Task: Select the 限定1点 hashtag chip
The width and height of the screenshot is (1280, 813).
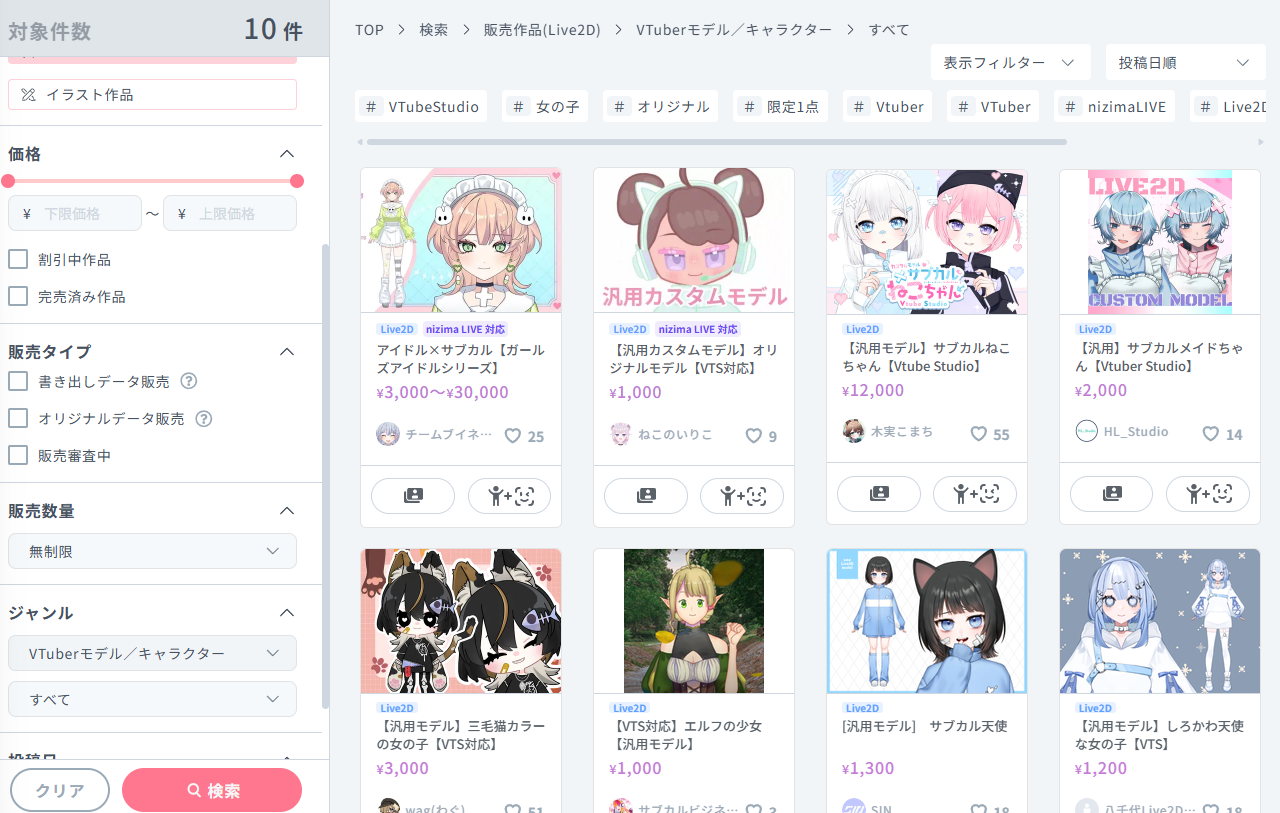Action: pyautogui.click(x=780, y=106)
